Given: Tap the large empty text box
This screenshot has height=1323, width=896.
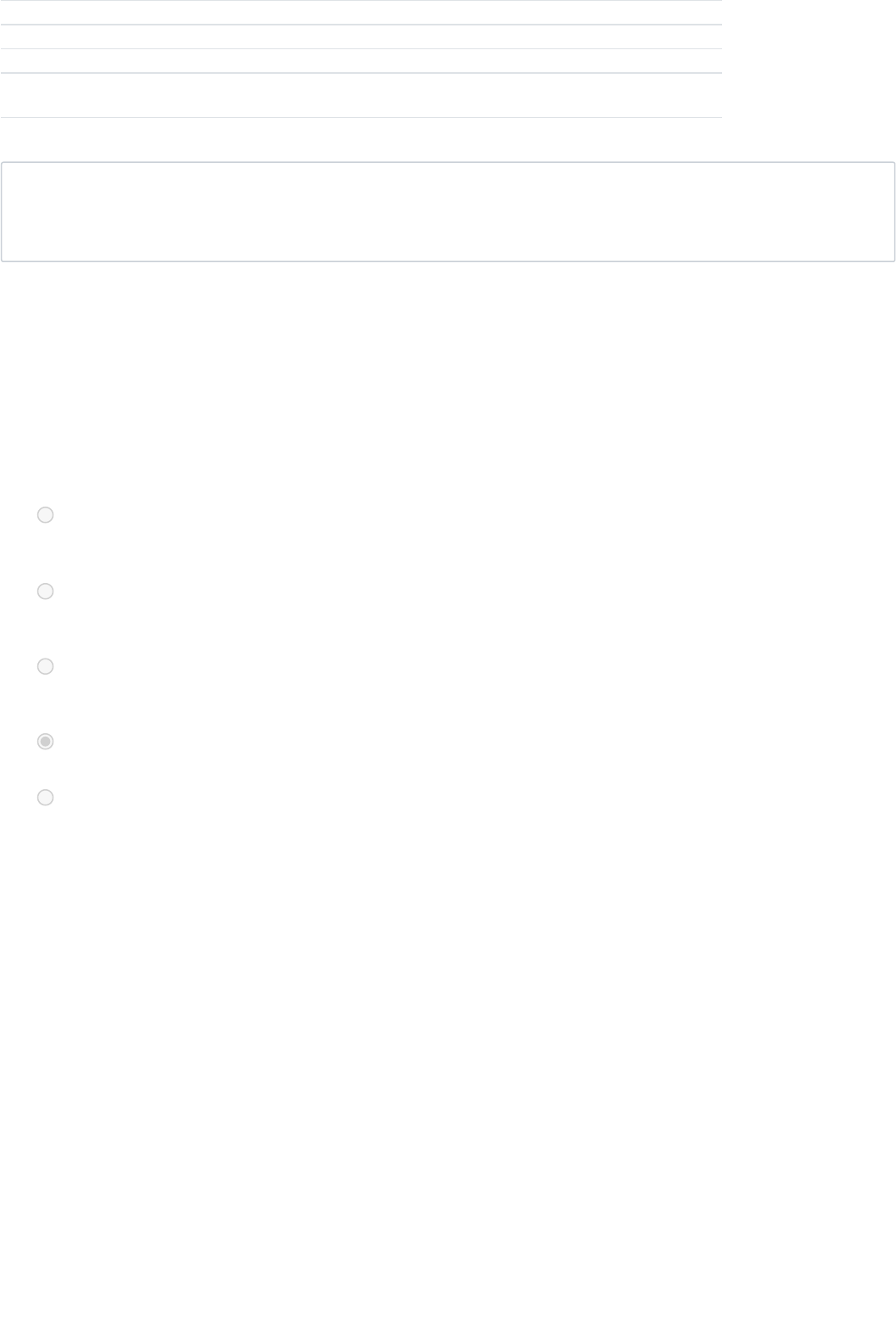Looking at the screenshot, I should coord(448,211).
